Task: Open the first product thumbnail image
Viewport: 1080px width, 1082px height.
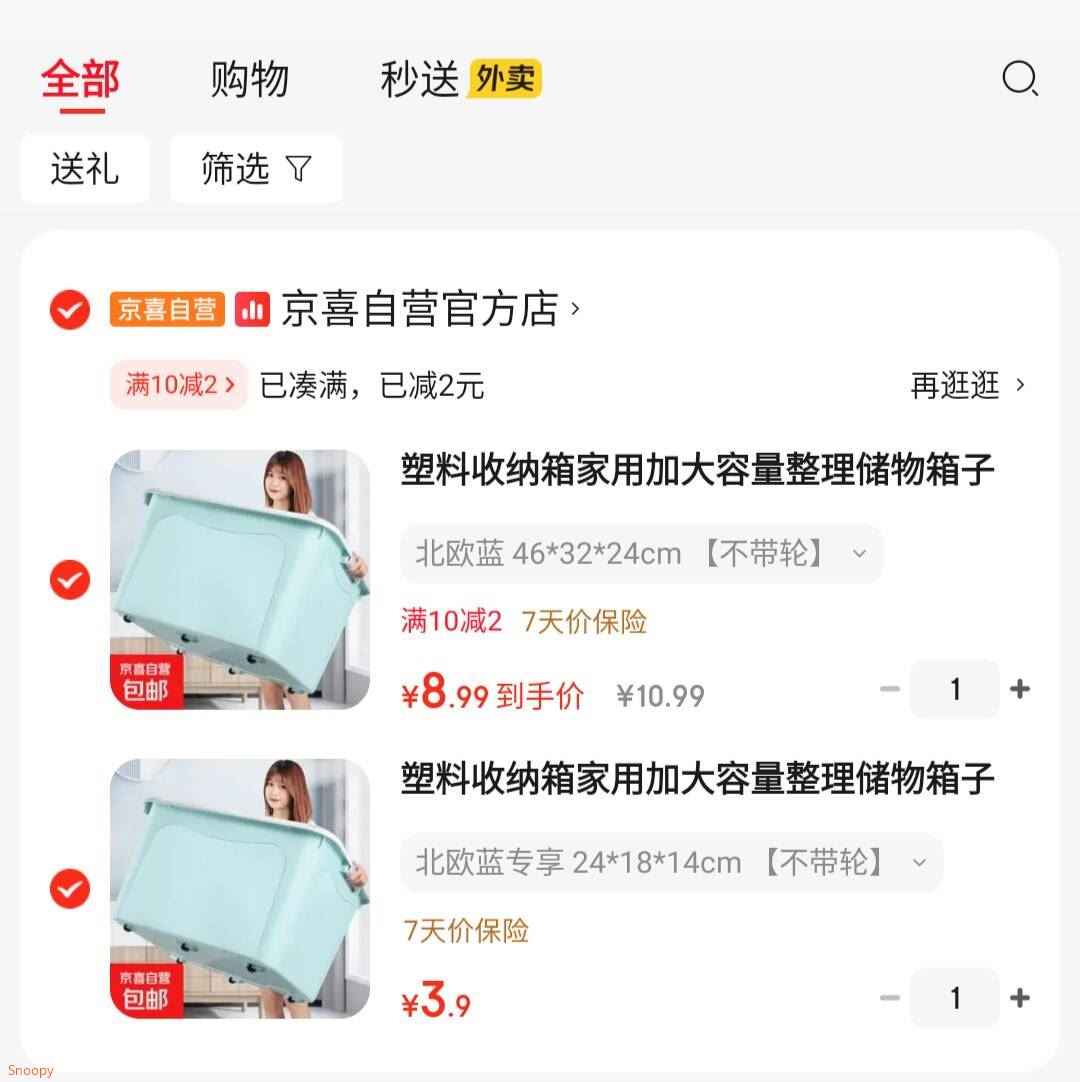Action: (239, 580)
